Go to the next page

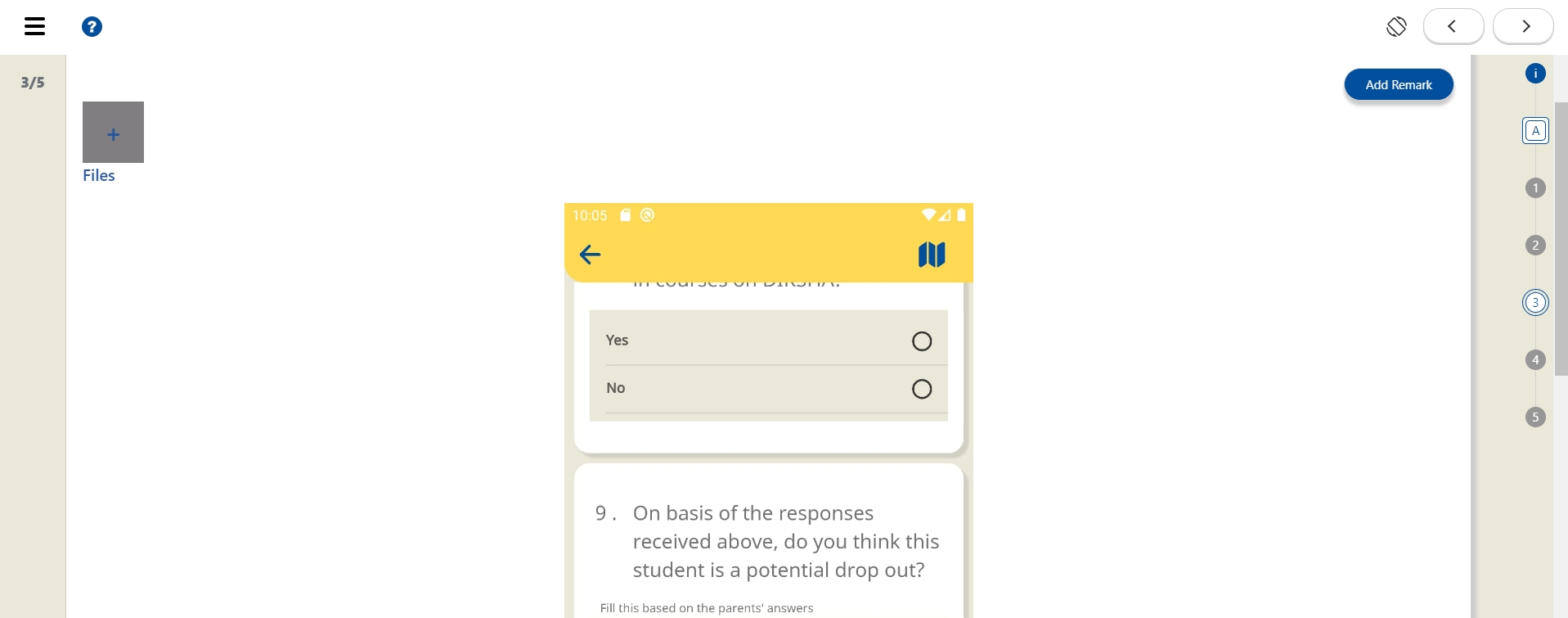click(1523, 26)
